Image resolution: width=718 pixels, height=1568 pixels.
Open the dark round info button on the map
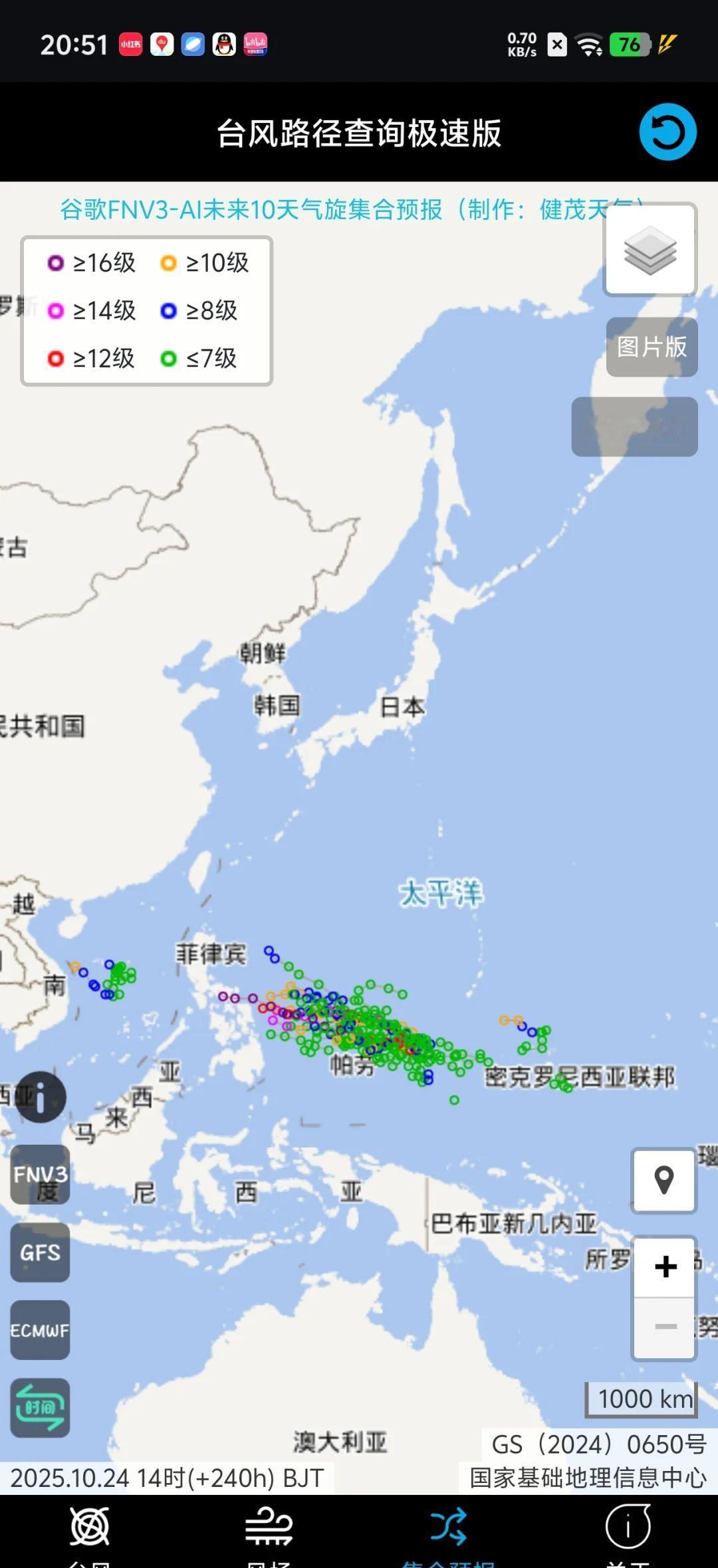[40, 1097]
